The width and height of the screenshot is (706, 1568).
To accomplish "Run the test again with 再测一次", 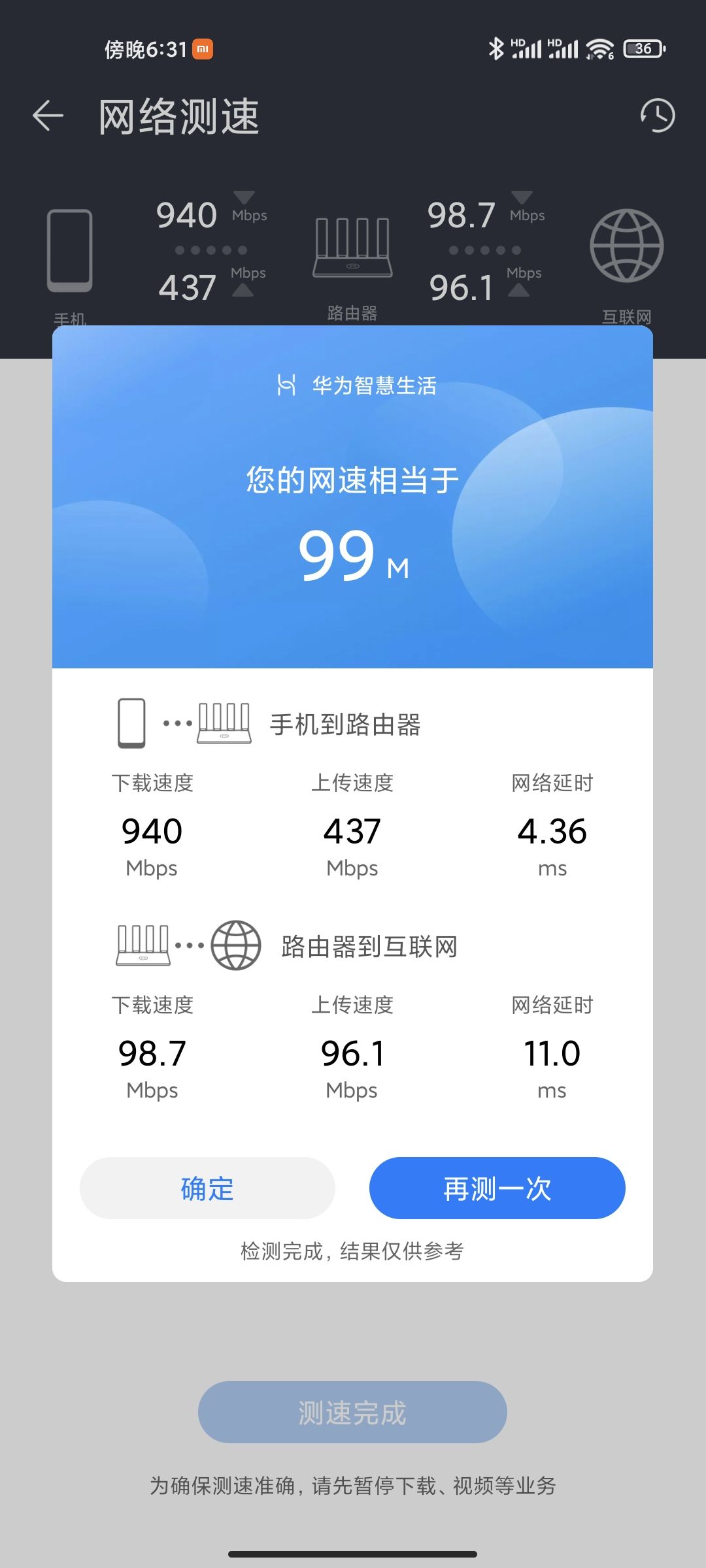I will pyautogui.click(x=497, y=1188).
